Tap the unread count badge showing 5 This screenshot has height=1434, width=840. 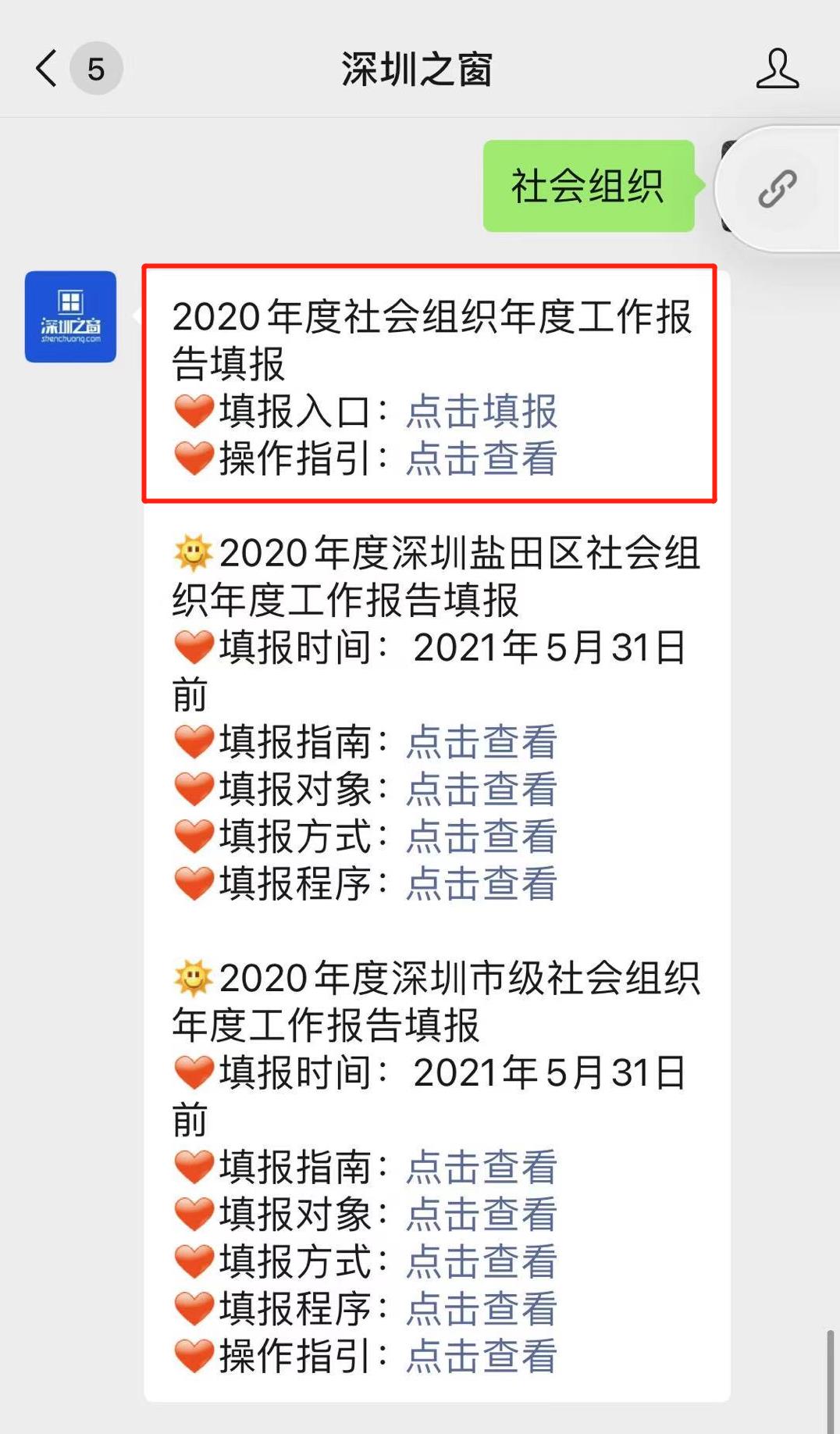click(x=94, y=69)
